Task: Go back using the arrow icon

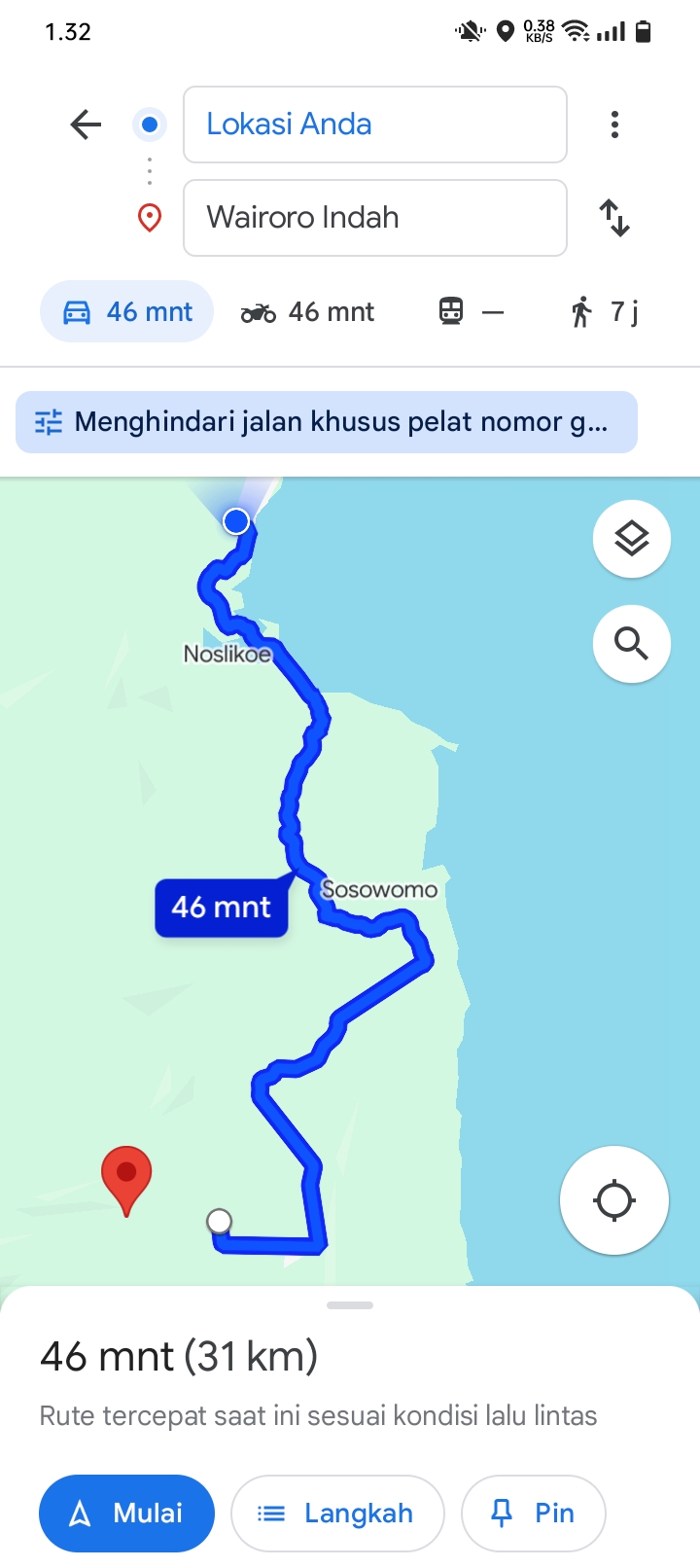Action: pyautogui.click(x=86, y=125)
